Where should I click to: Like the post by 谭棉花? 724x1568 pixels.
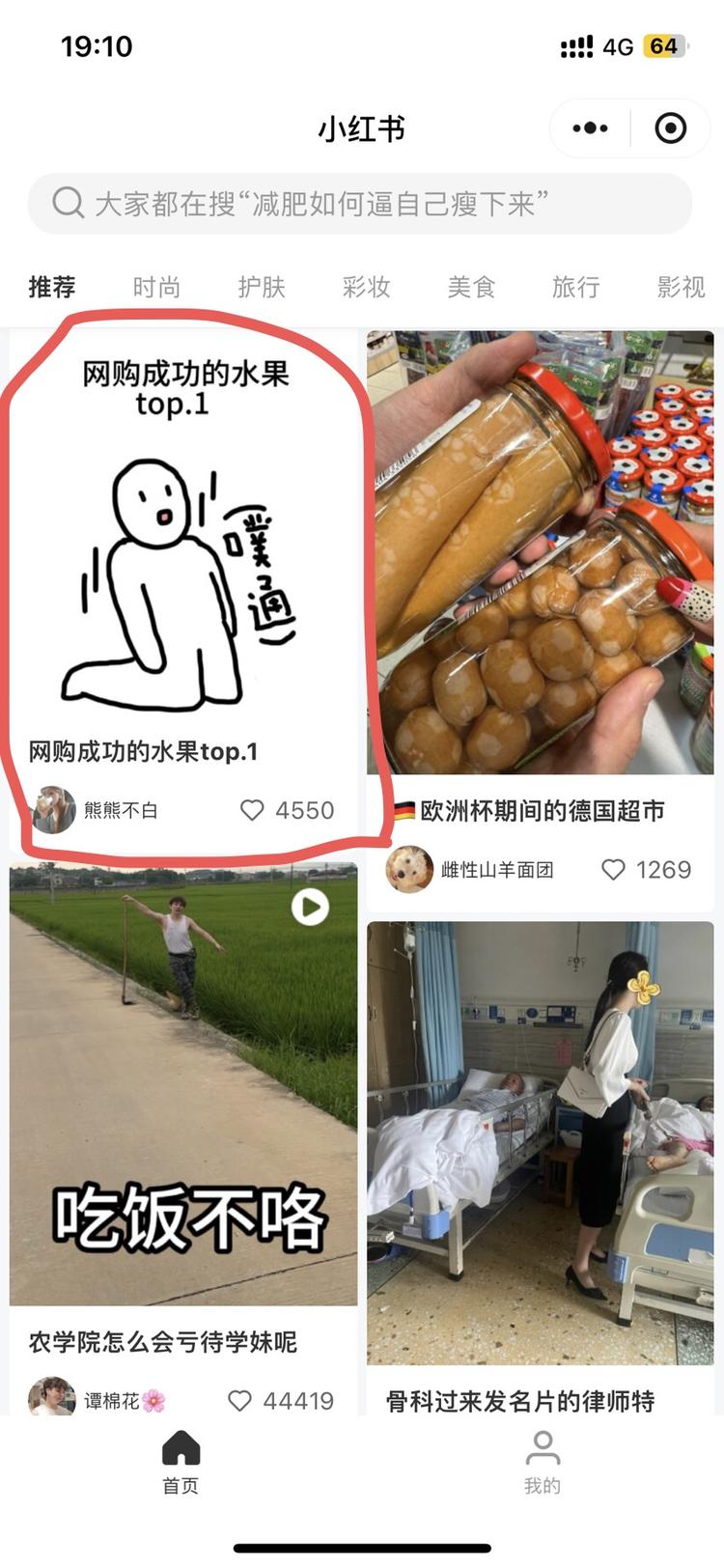click(239, 1400)
